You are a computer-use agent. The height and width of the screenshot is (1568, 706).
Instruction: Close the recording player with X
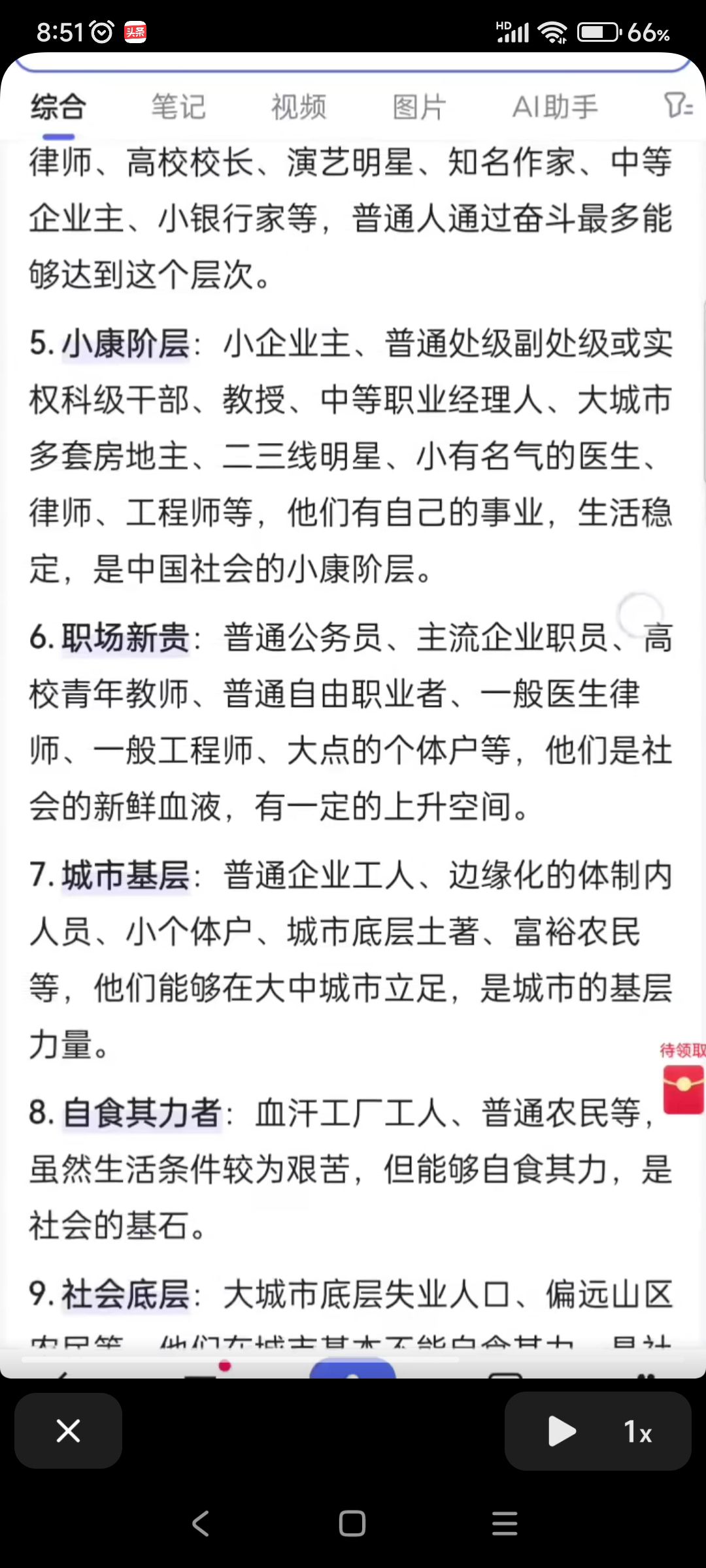pos(68,1431)
